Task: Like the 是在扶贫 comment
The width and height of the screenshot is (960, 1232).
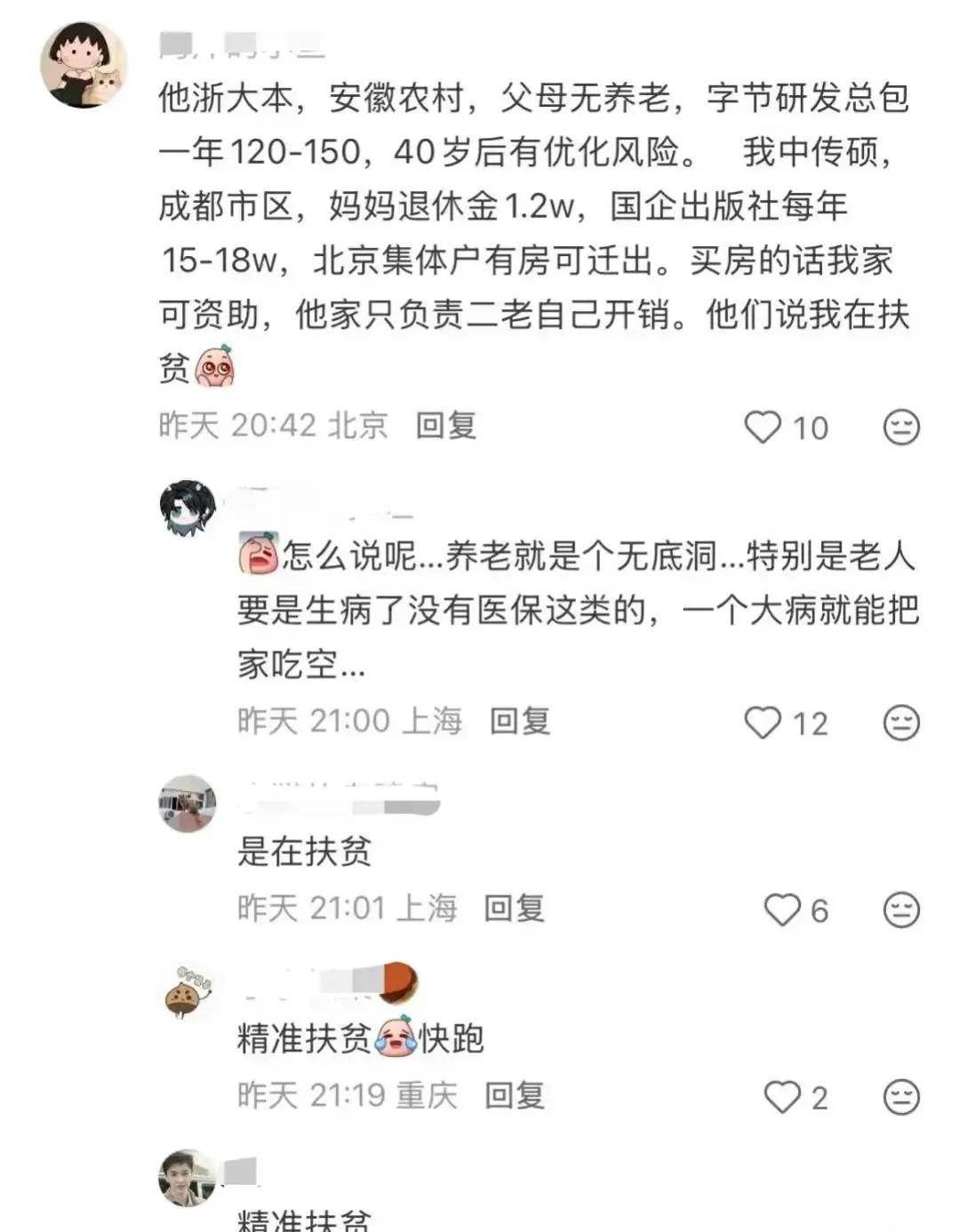Action: 784,908
